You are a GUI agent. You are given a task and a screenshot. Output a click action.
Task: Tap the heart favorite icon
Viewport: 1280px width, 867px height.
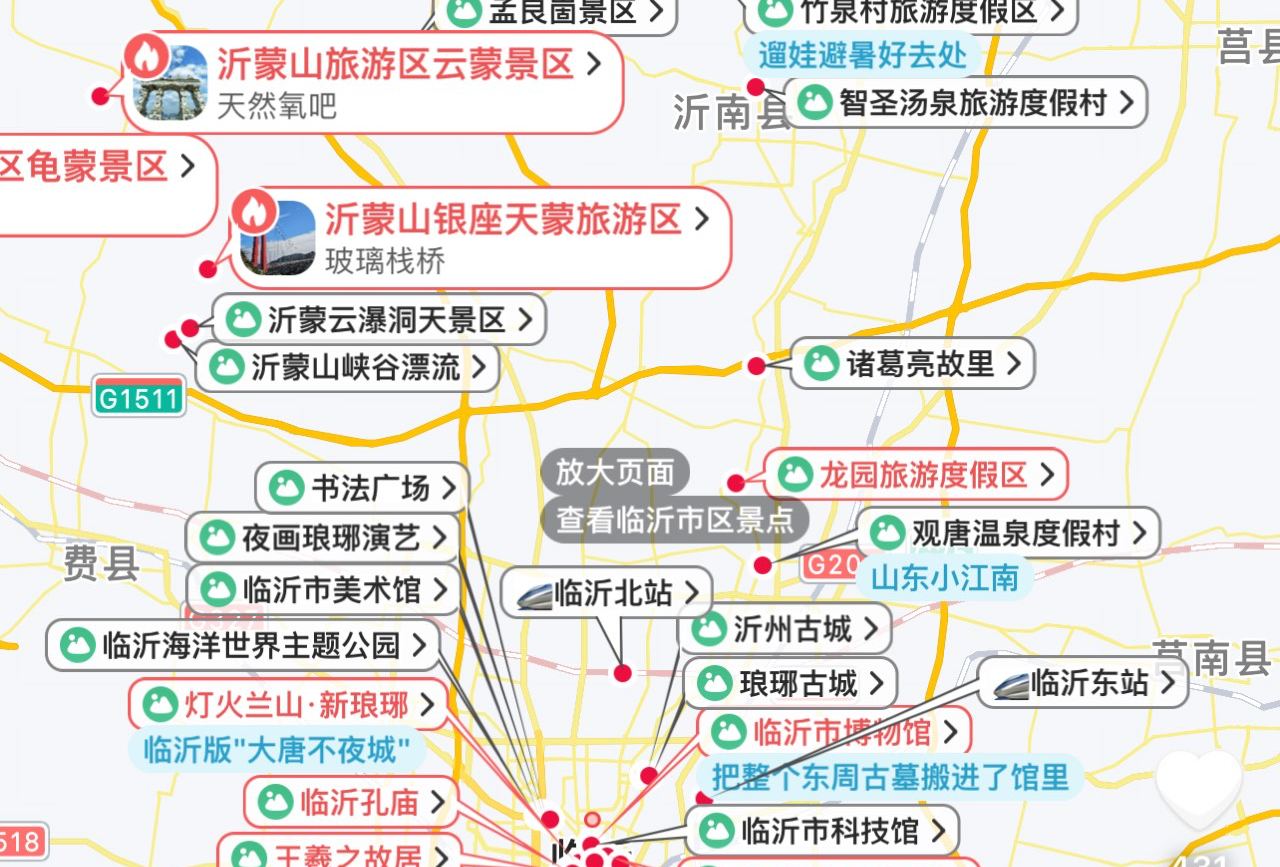coord(1198,790)
